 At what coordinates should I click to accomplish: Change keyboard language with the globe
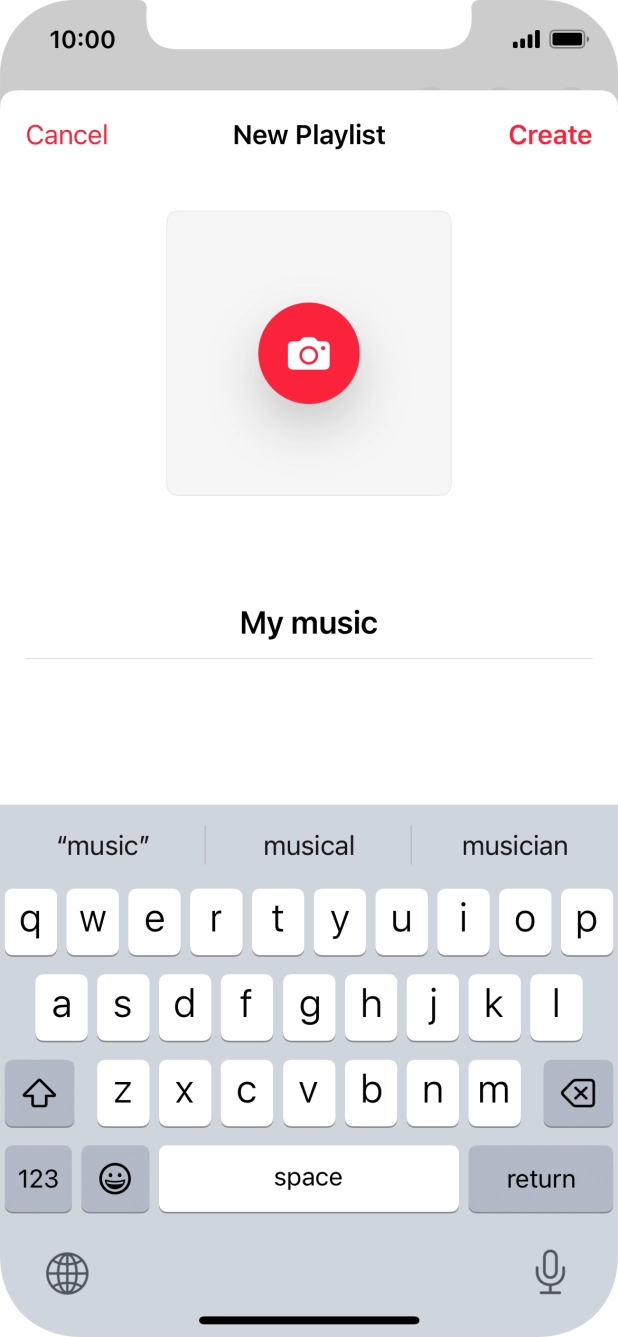click(68, 1273)
